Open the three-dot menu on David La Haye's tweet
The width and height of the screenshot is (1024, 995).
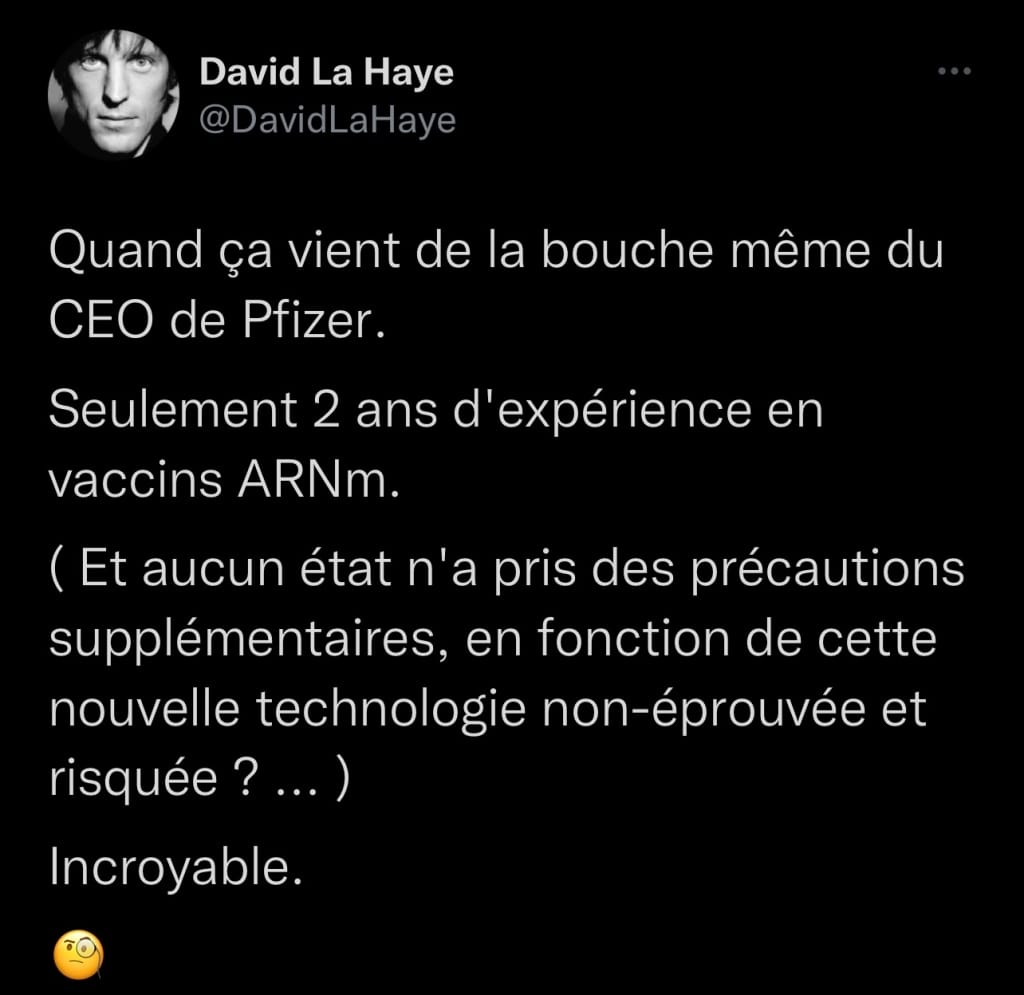point(954,71)
